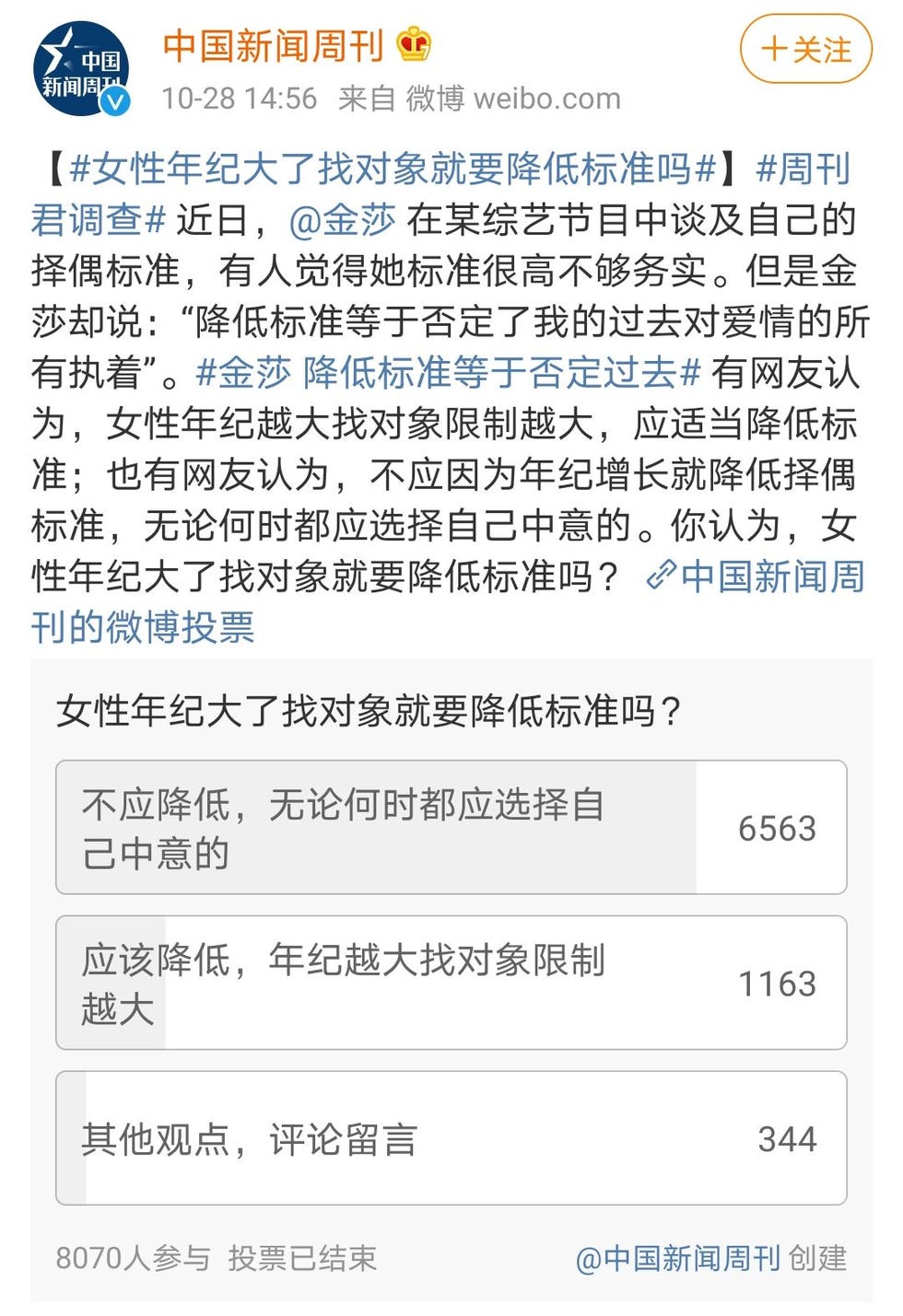Open the @金莎 mention
The width and height of the screenshot is (903, 1316).
click(342, 221)
